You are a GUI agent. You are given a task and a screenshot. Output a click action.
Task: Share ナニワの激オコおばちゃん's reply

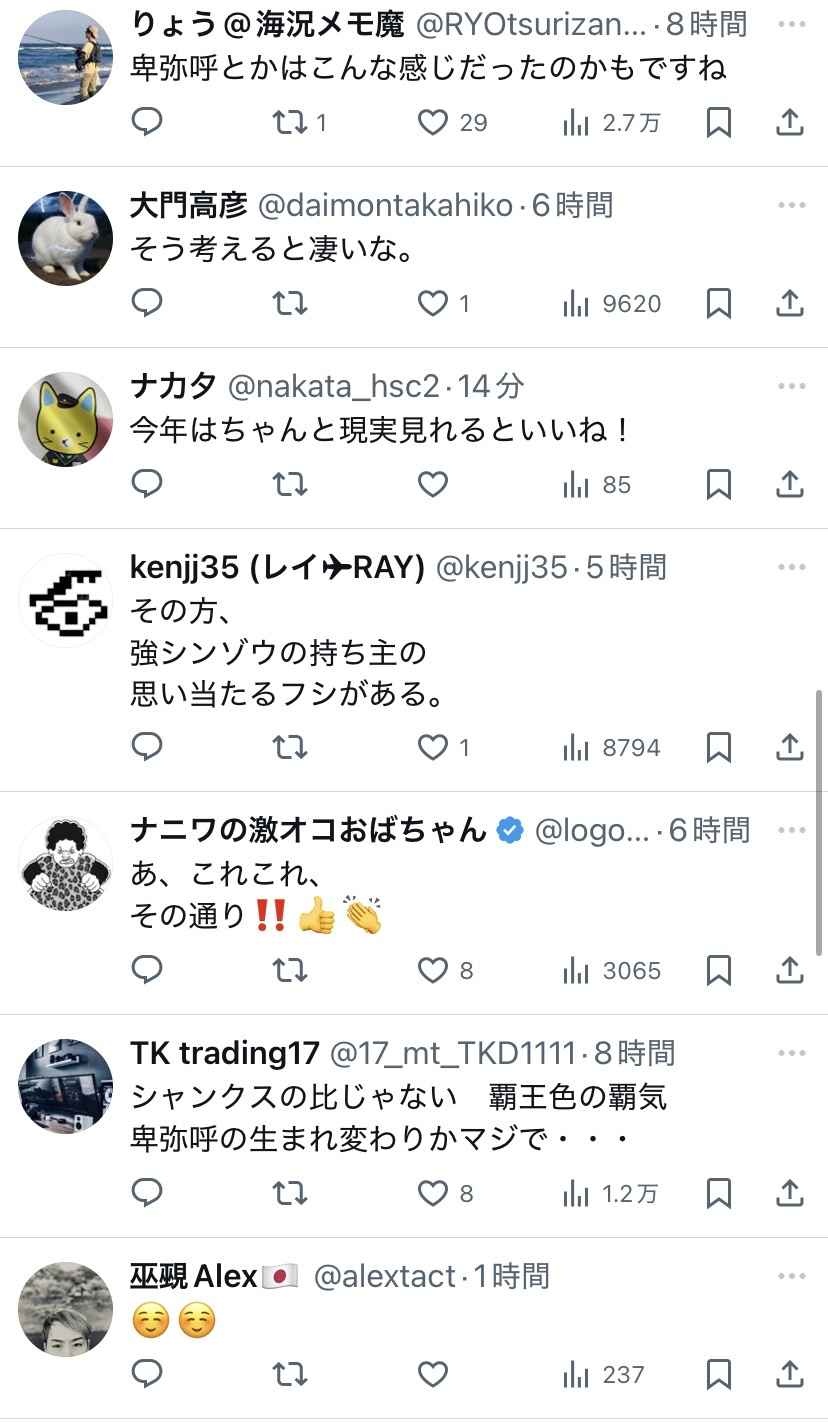pos(790,970)
